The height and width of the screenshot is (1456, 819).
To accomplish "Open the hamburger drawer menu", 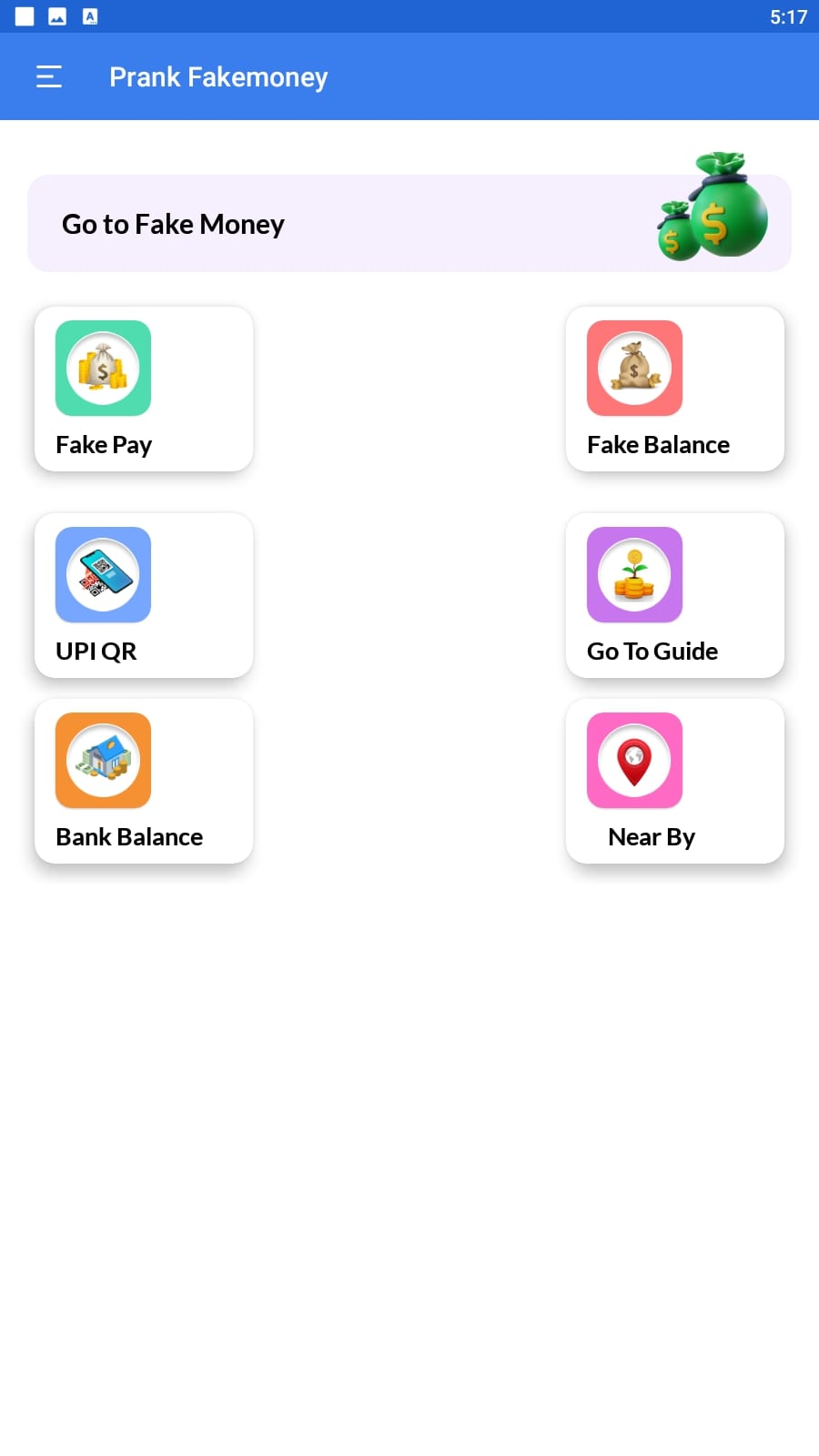I will click(x=49, y=77).
